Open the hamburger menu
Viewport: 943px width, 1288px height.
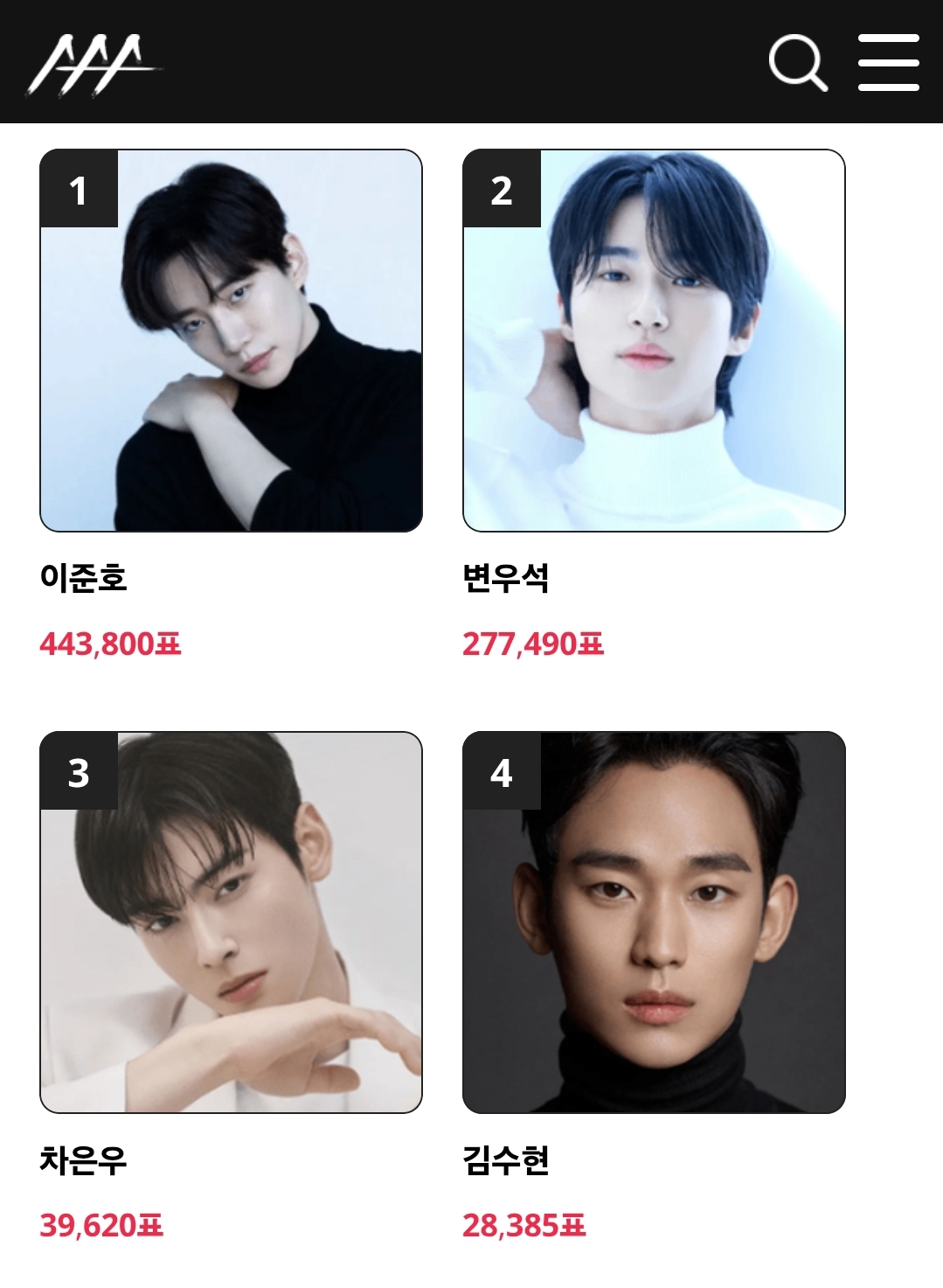coord(888,63)
